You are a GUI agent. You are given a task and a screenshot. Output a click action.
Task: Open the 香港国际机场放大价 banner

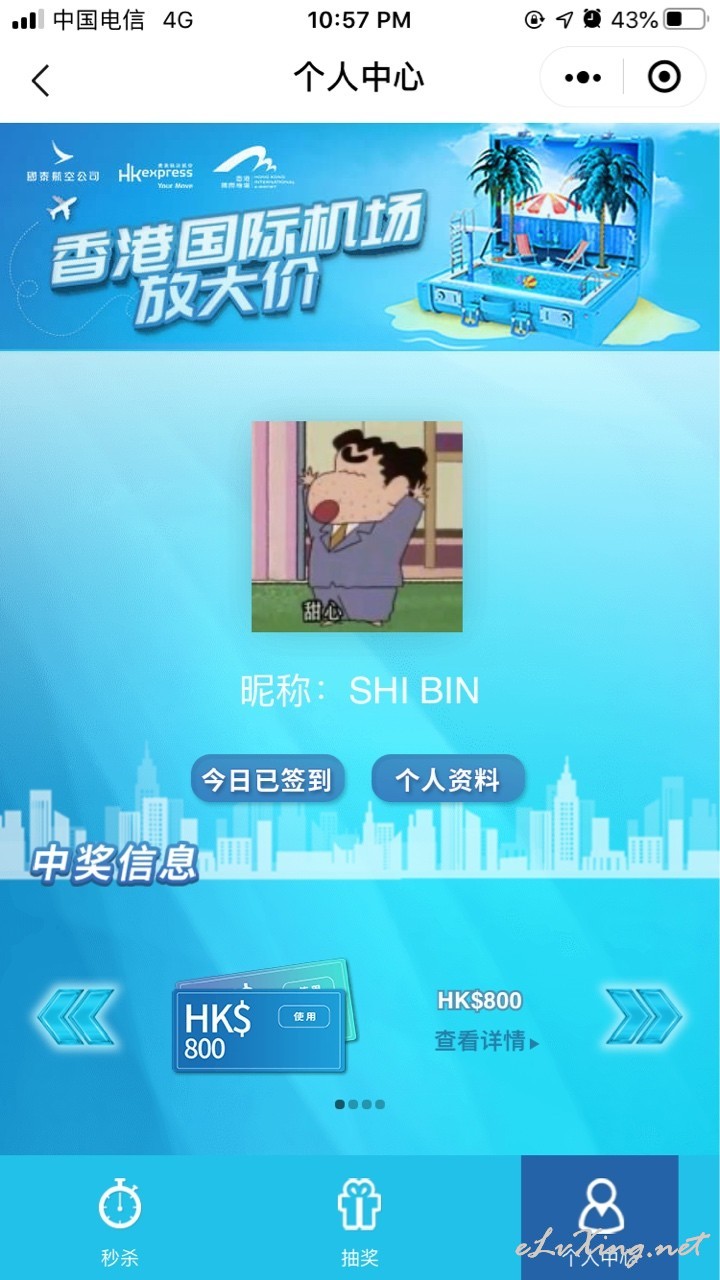pyautogui.click(x=360, y=236)
